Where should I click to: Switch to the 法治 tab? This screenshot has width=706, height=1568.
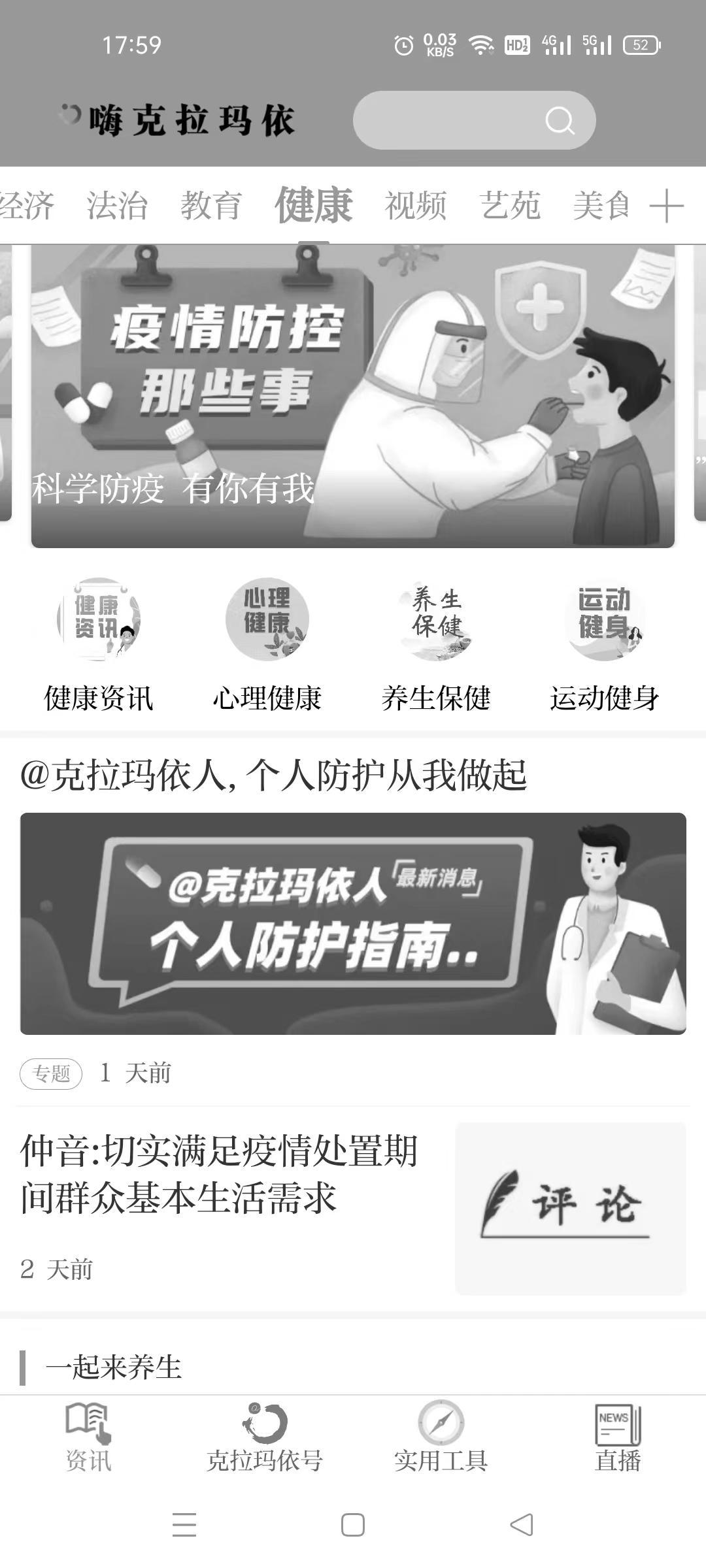coord(117,206)
